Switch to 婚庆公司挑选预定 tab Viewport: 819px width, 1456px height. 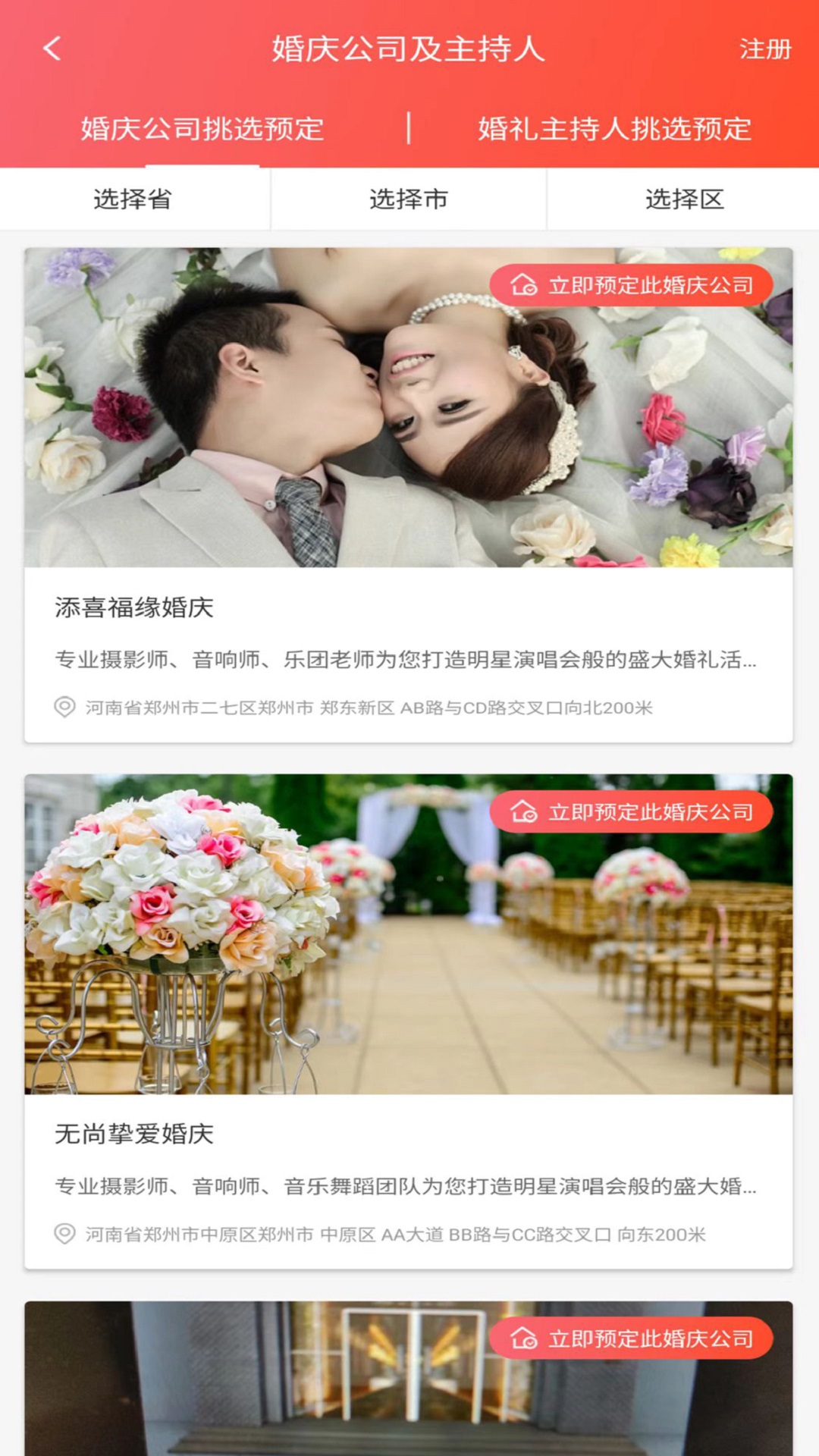click(x=202, y=129)
